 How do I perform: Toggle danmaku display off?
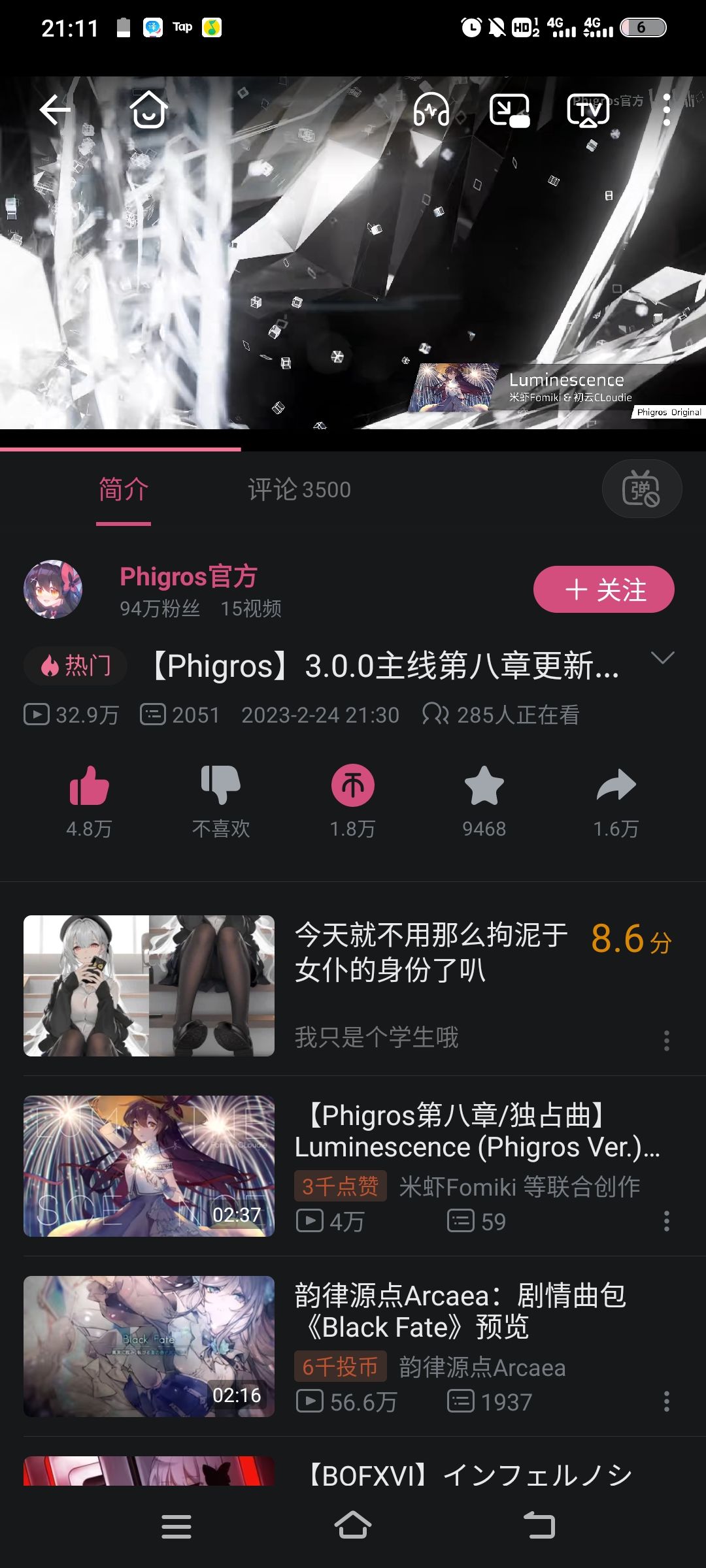[x=641, y=489]
